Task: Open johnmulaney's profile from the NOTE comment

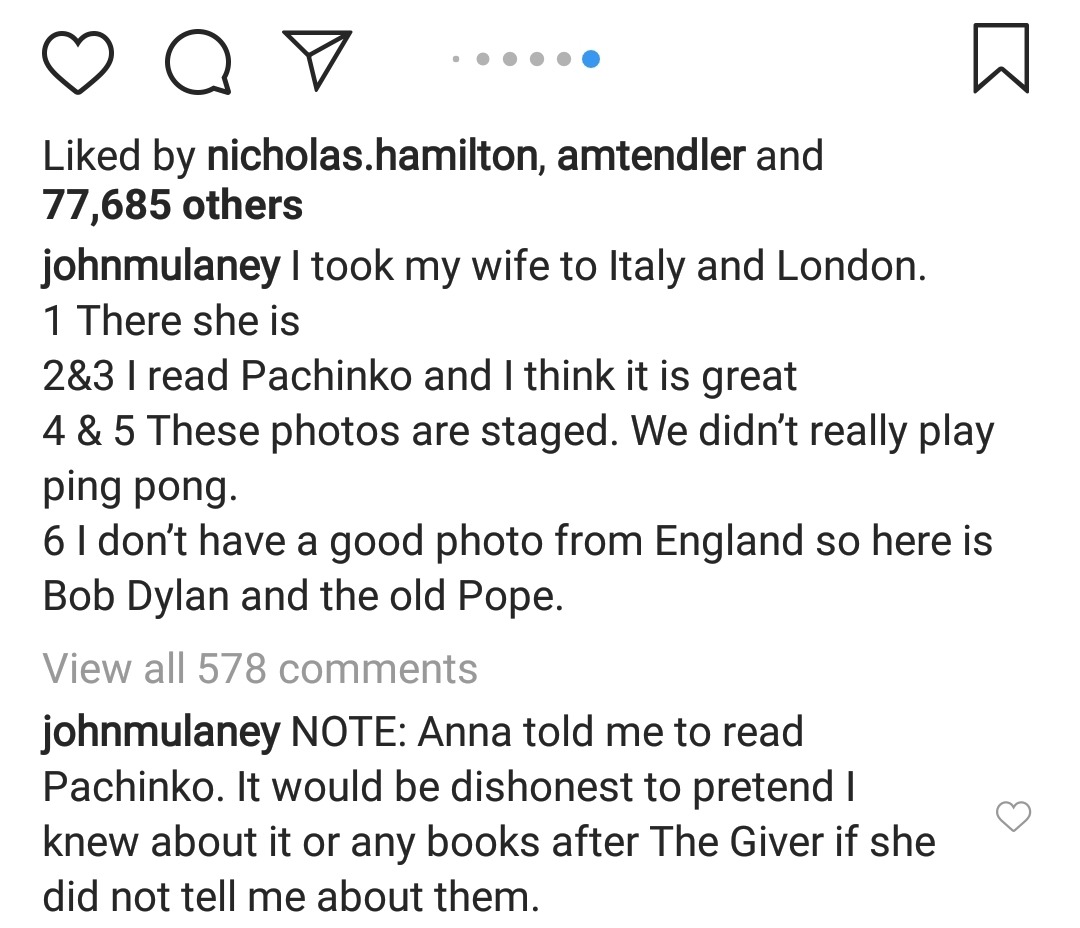Action: coord(162,733)
